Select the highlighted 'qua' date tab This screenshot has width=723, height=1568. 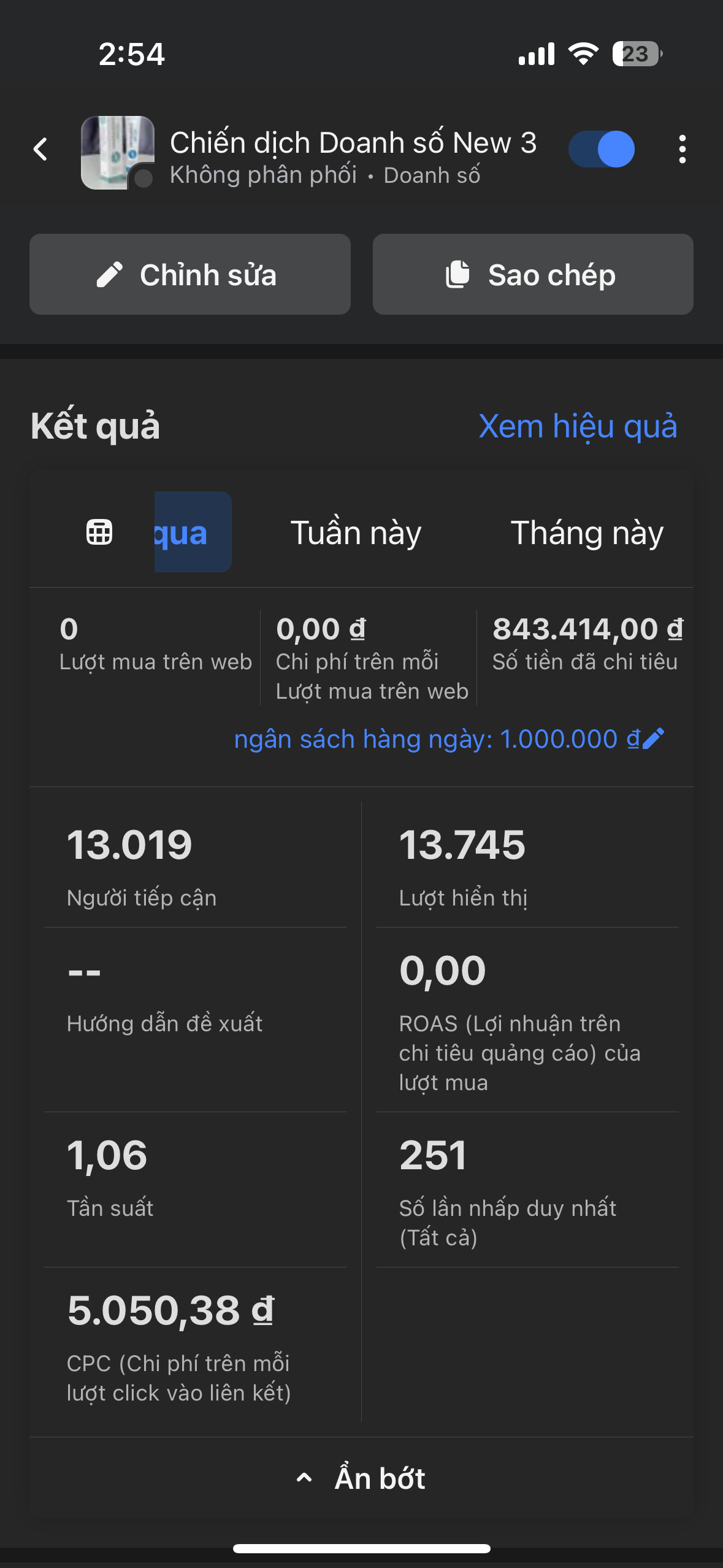[x=191, y=532]
